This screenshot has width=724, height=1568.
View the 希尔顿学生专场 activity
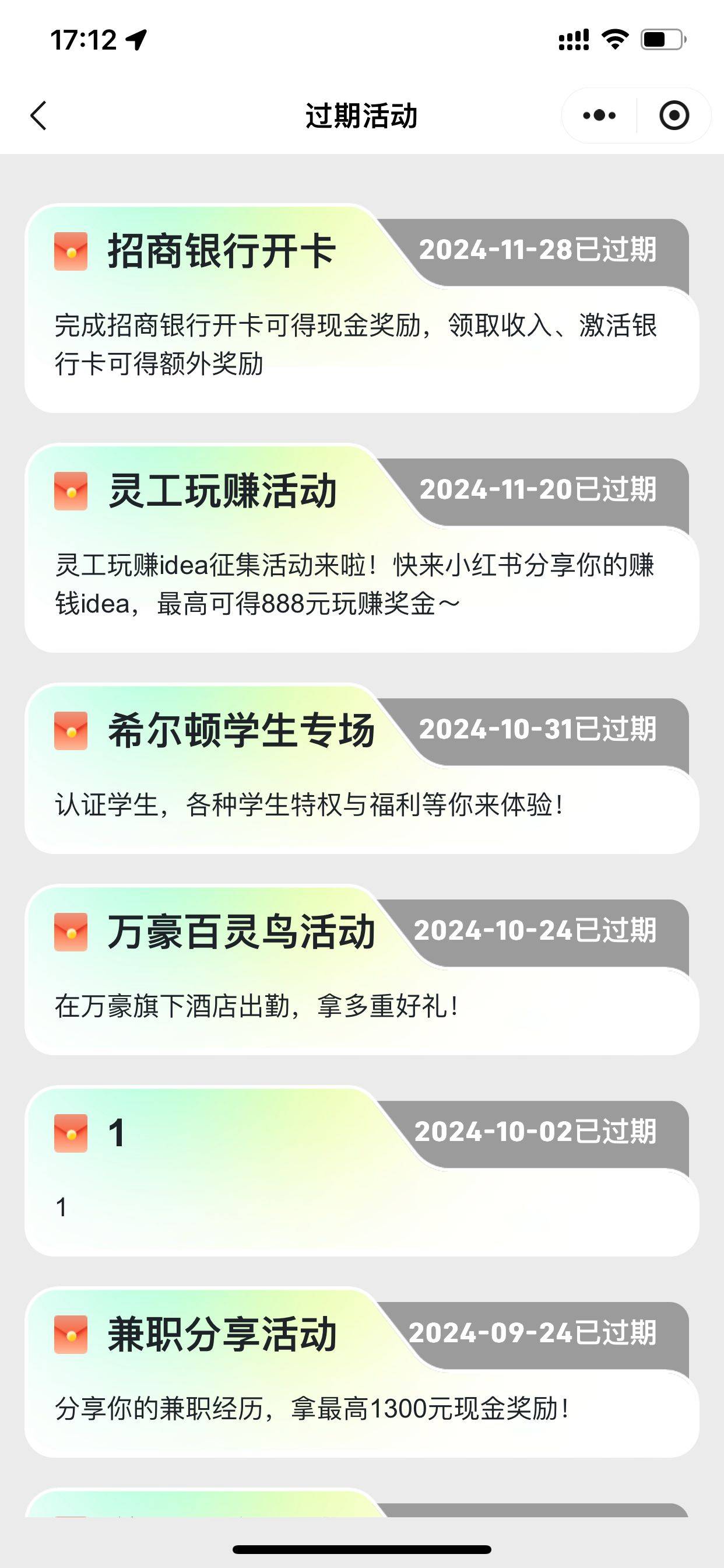361,769
